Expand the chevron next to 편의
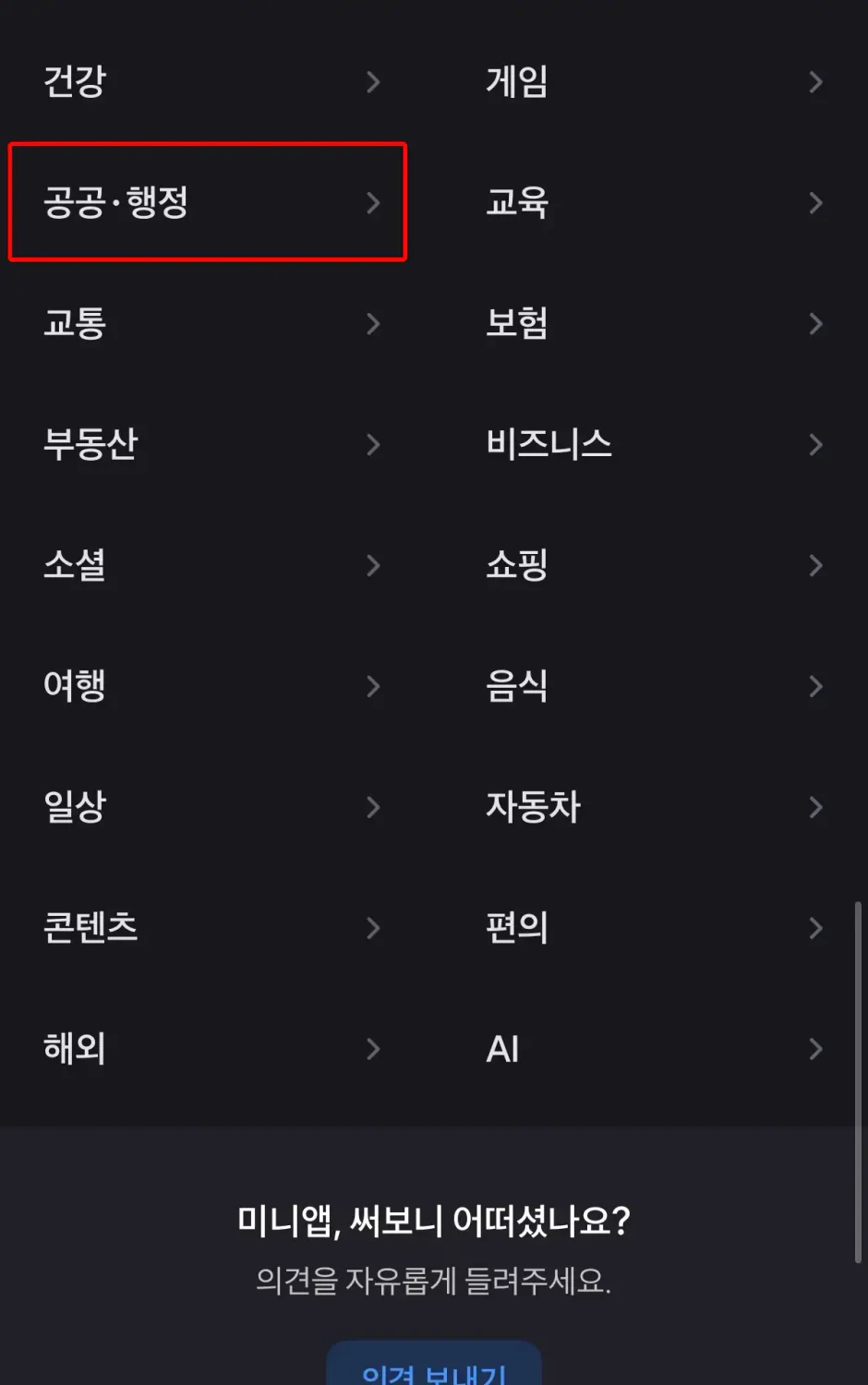Image resolution: width=868 pixels, height=1385 pixels. pyautogui.click(x=816, y=928)
